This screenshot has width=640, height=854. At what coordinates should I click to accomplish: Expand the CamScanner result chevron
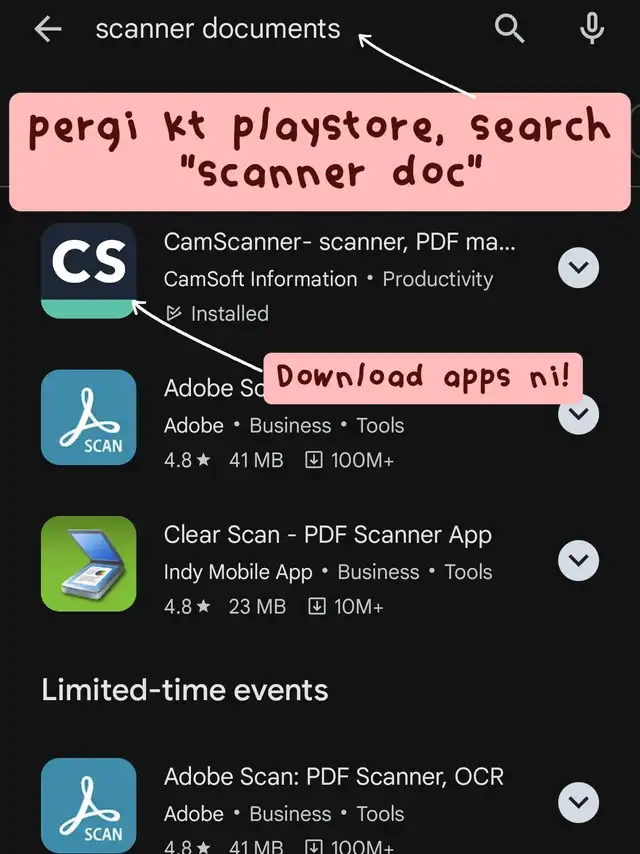(578, 267)
